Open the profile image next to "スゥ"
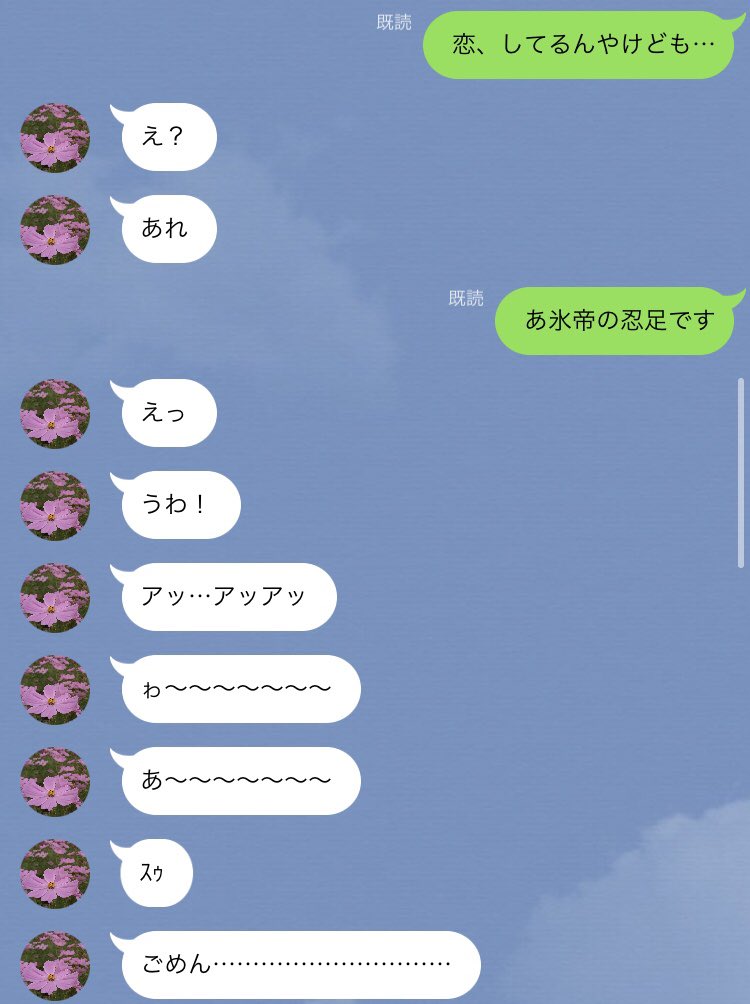Image resolution: width=750 pixels, height=1004 pixels. point(55,873)
